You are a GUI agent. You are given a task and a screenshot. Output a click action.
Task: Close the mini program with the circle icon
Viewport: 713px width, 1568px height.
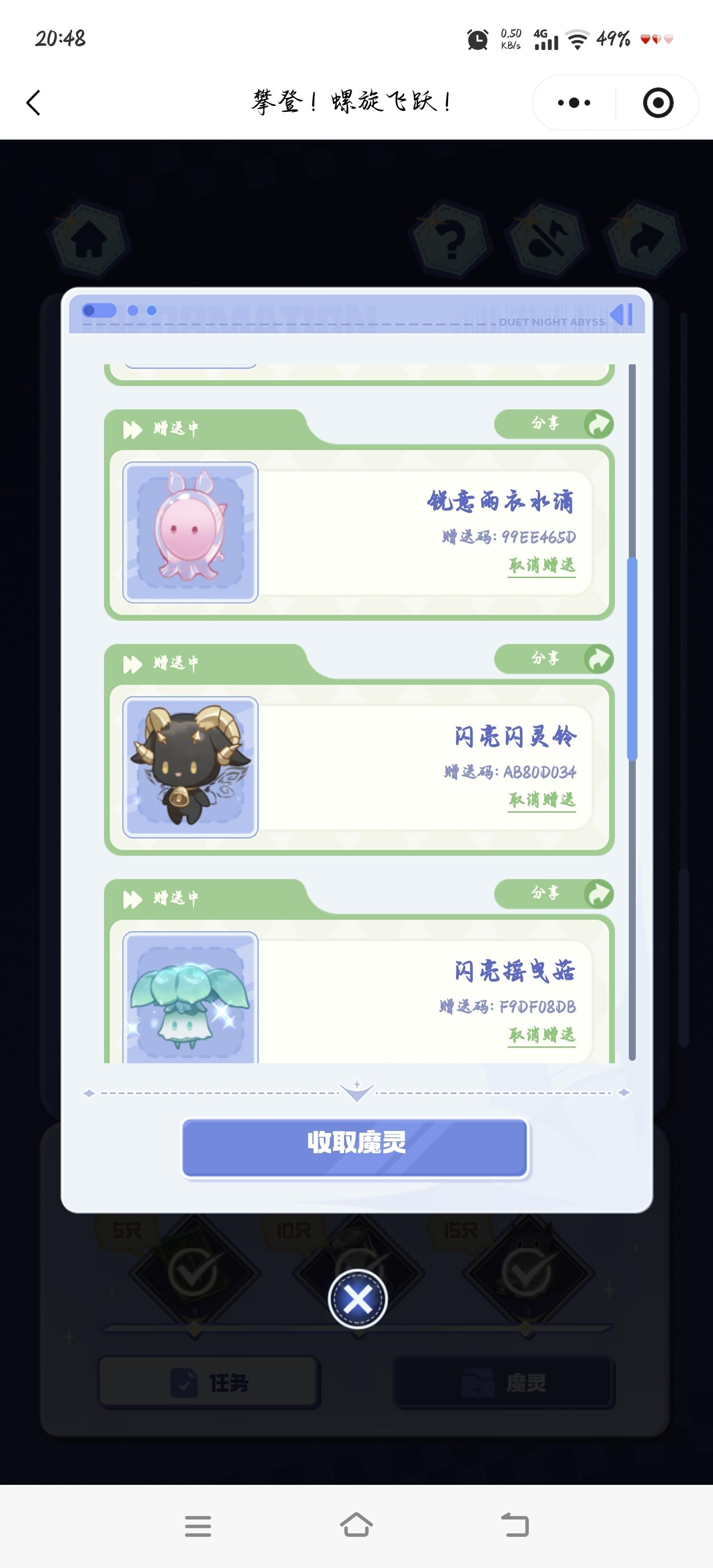click(x=658, y=102)
